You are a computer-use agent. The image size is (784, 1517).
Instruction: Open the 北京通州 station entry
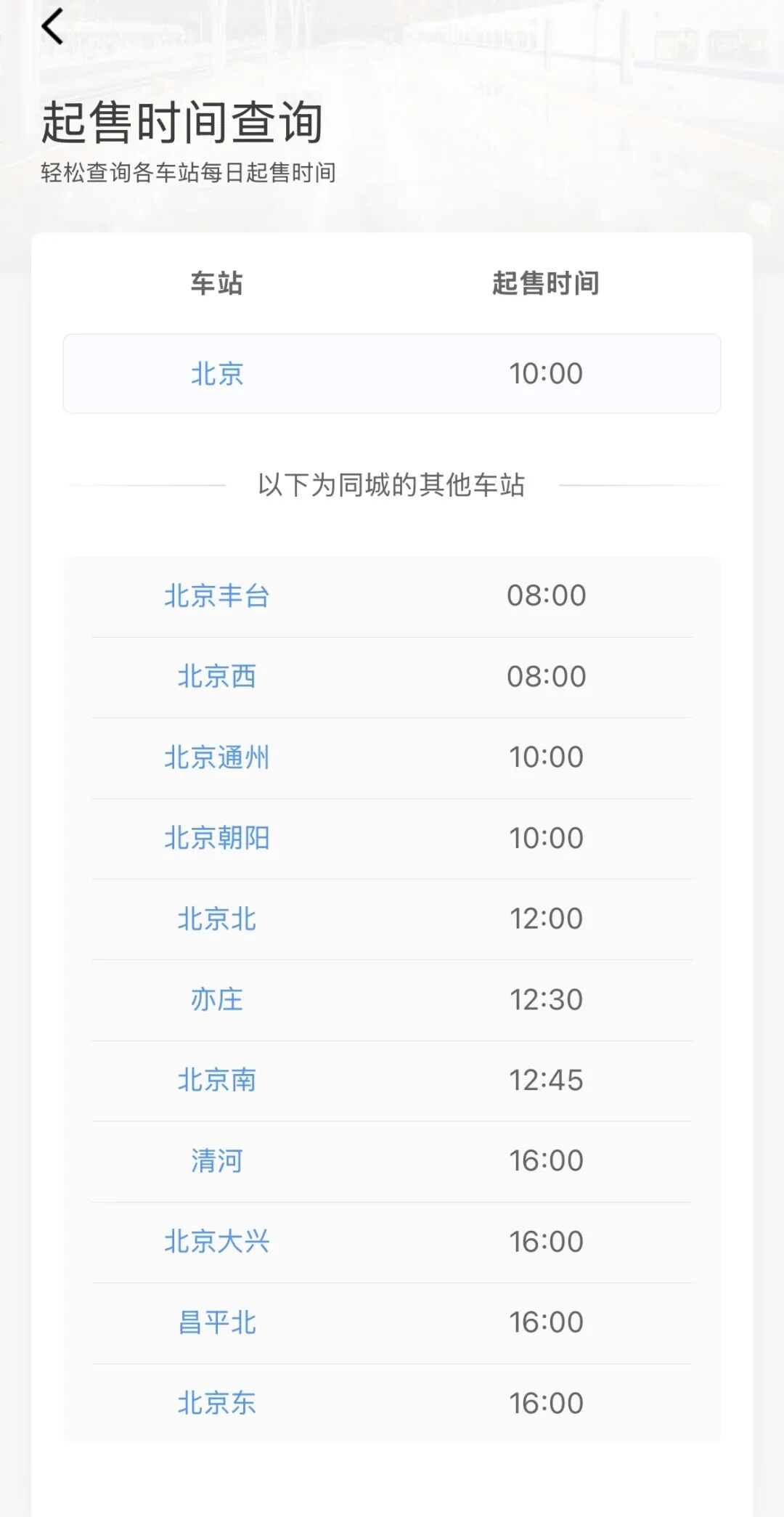click(x=216, y=757)
